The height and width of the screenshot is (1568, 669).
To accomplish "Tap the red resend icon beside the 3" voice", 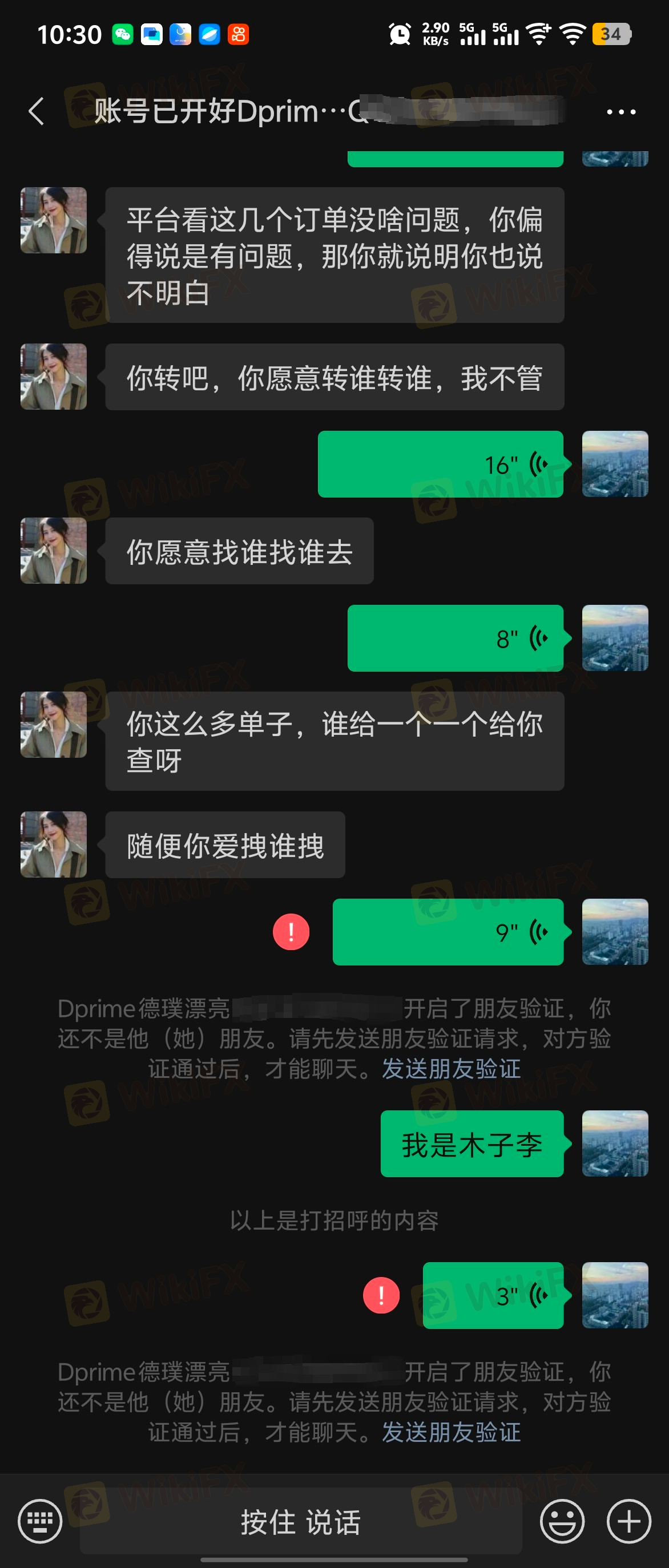I will click(381, 1295).
